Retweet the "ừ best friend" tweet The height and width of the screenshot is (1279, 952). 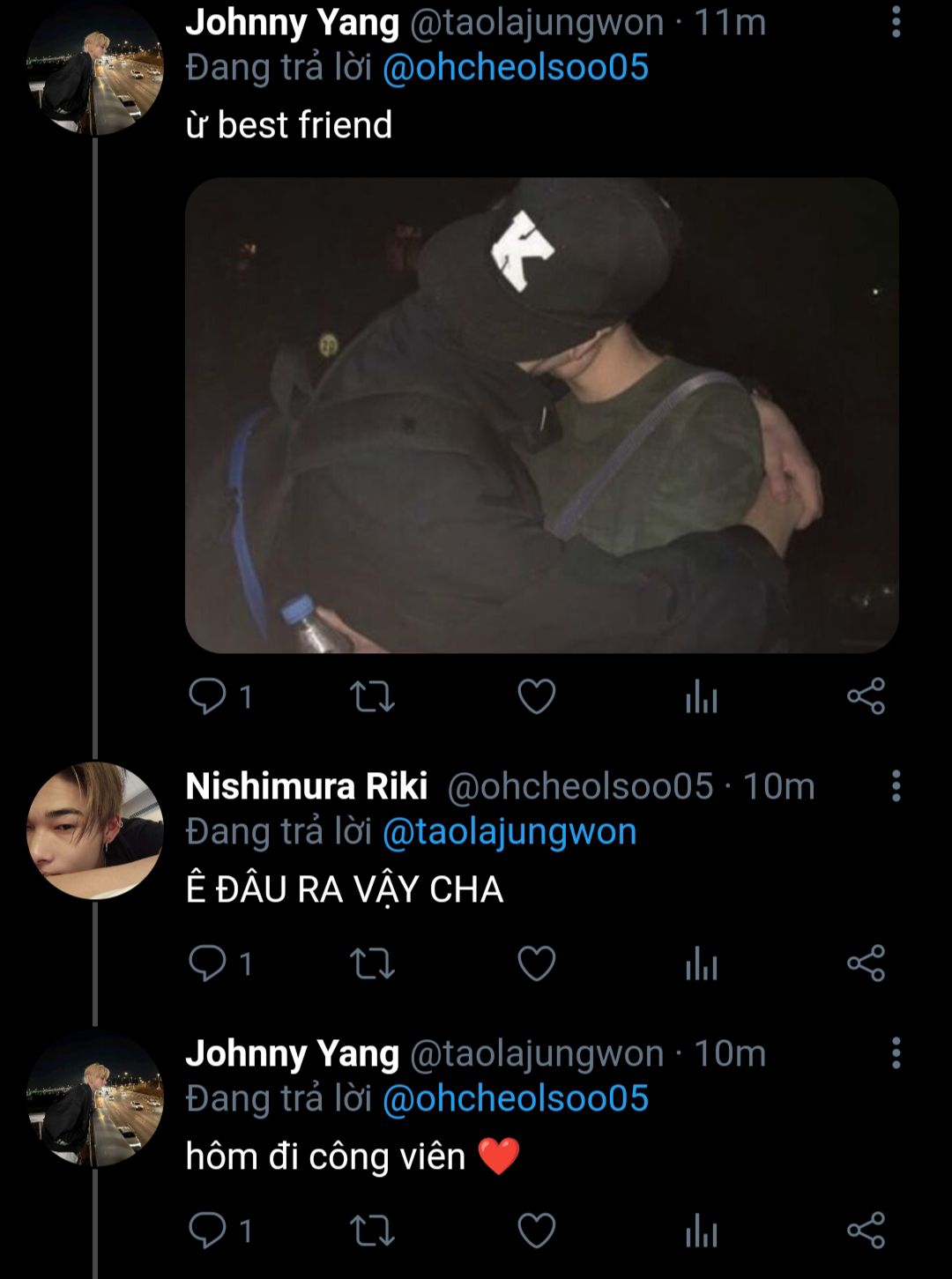pyautogui.click(x=372, y=697)
